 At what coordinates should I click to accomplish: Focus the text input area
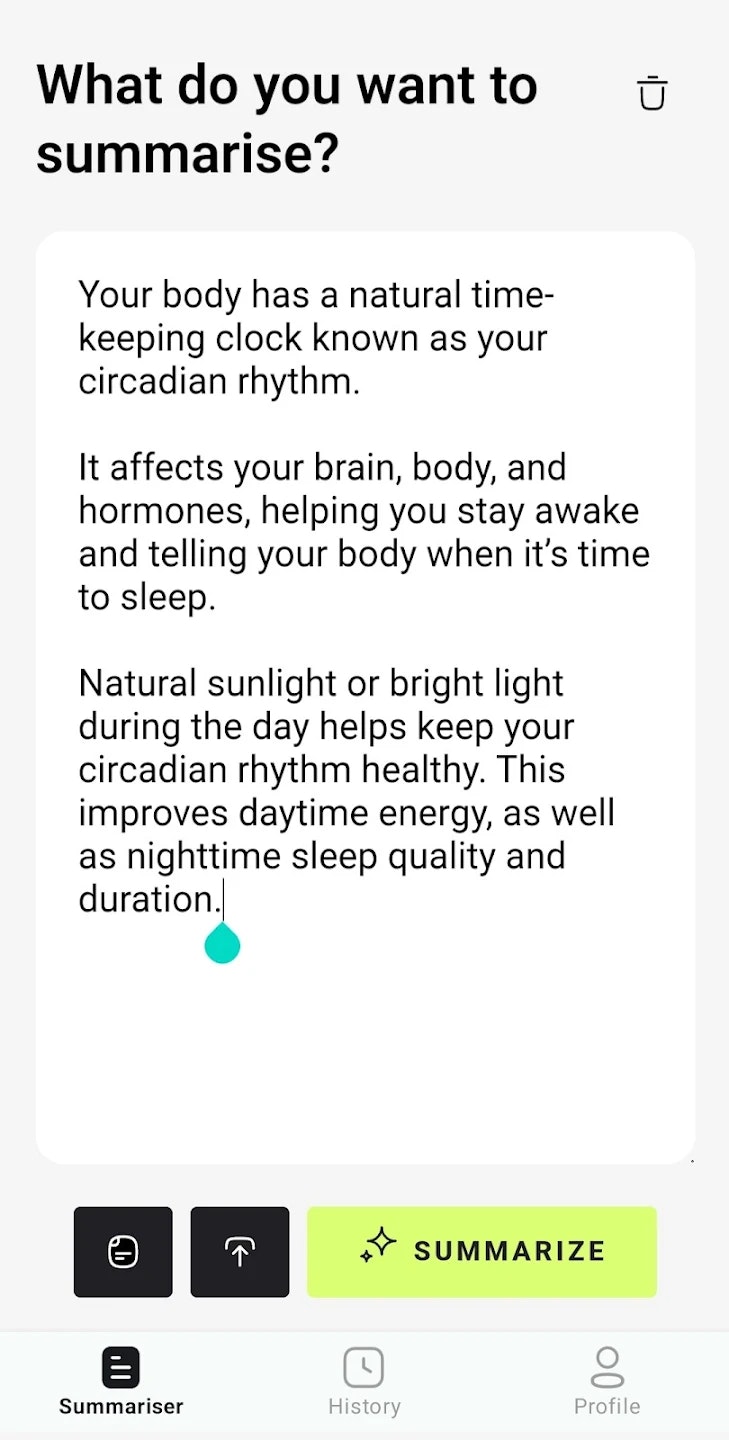point(365,698)
